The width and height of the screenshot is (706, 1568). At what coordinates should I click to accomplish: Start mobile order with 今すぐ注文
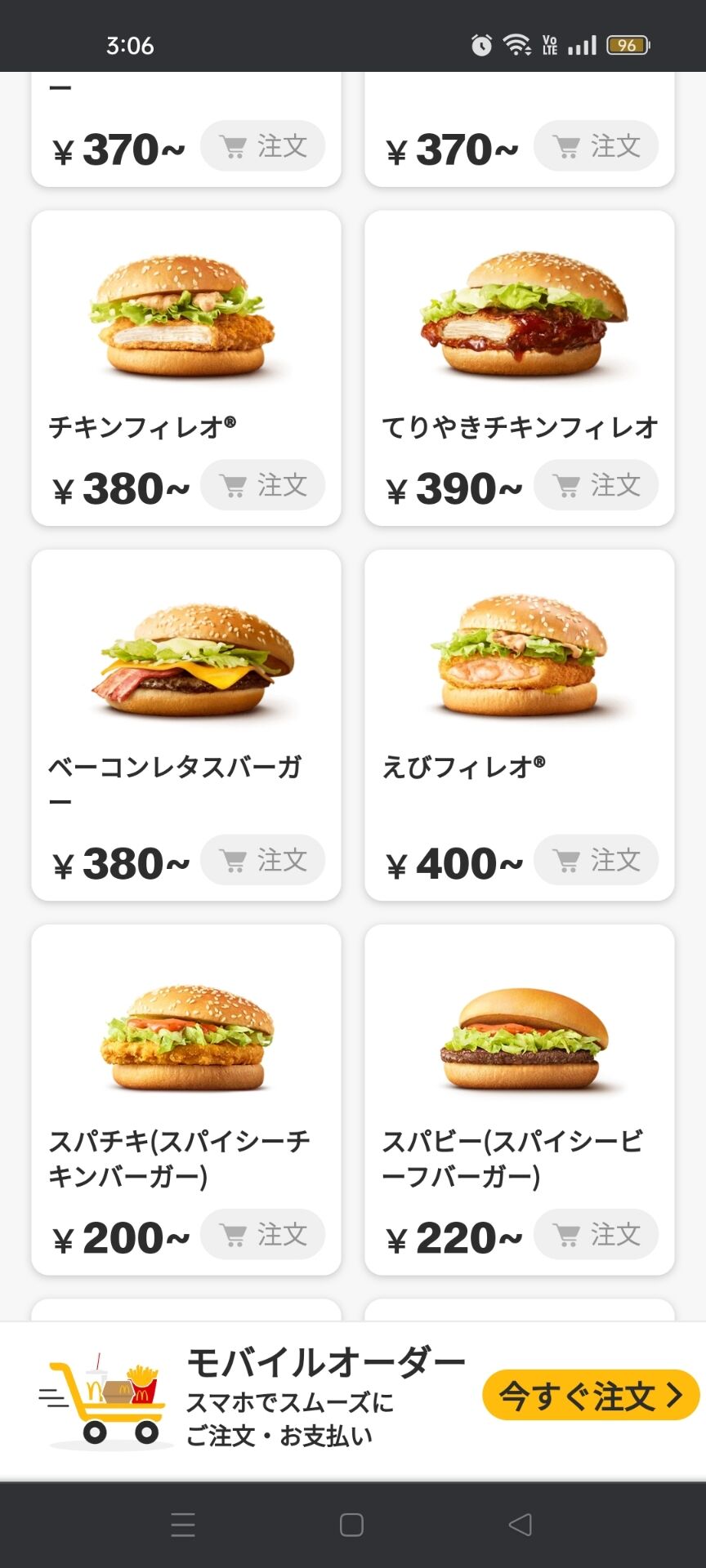[x=591, y=1395]
